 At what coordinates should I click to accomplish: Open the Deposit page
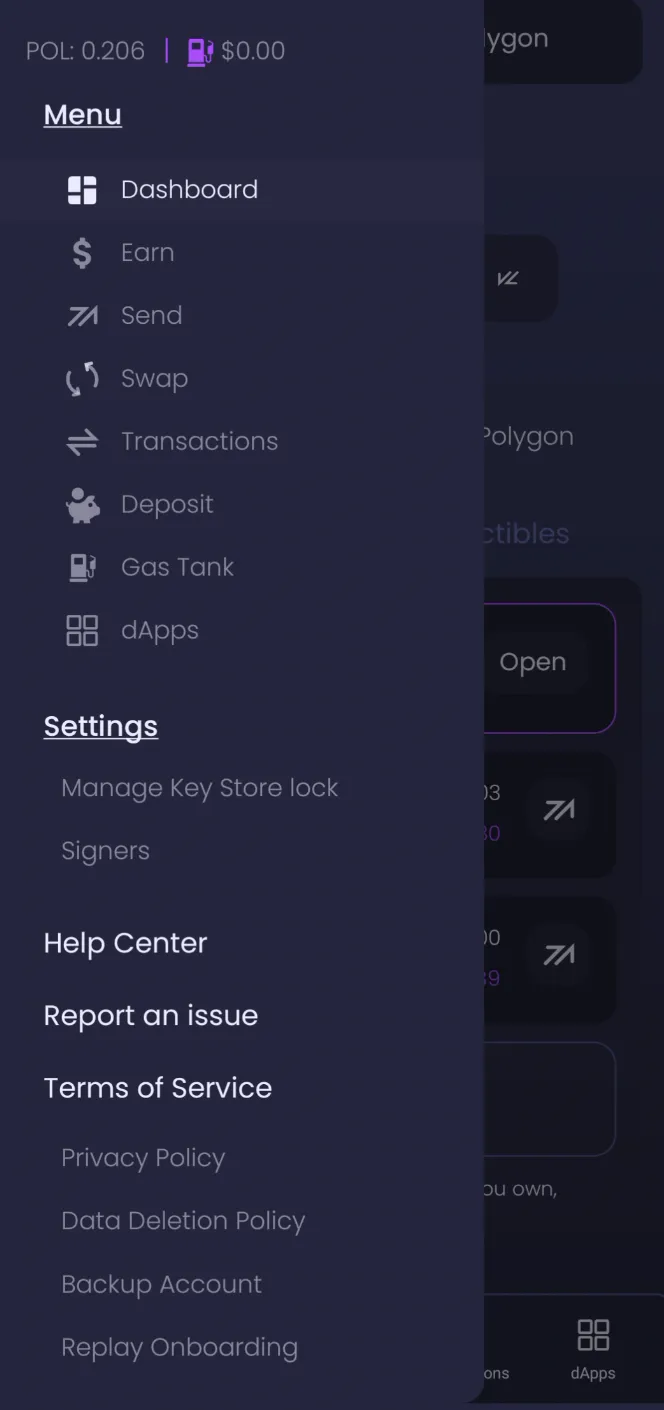click(x=167, y=505)
